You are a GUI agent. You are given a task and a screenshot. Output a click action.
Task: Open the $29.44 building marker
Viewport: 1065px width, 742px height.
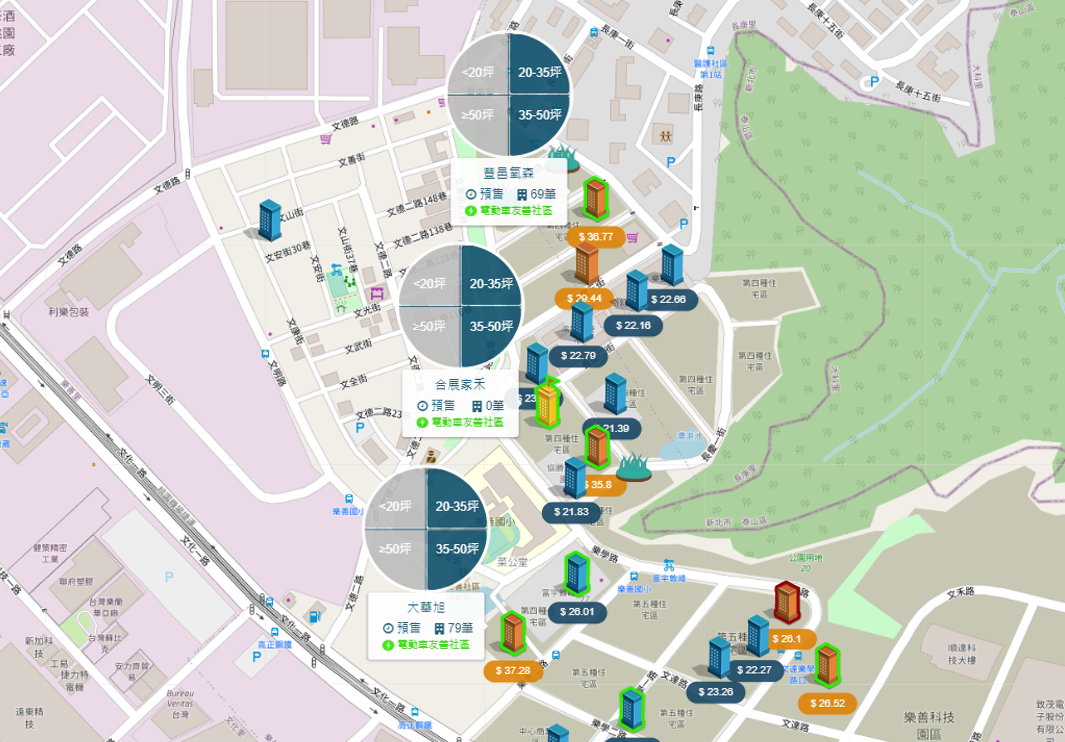pos(586,266)
